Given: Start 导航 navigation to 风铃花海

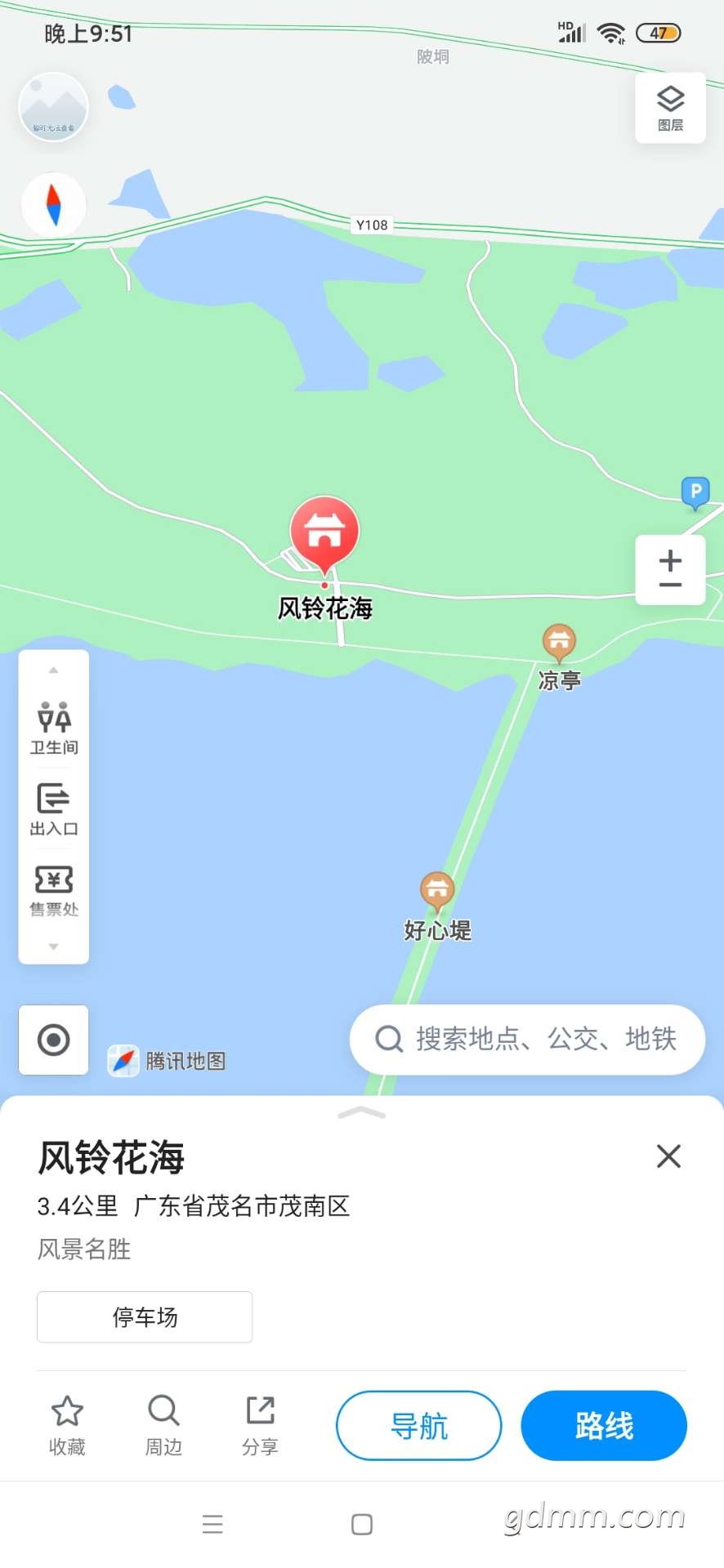Looking at the screenshot, I should (418, 1426).
